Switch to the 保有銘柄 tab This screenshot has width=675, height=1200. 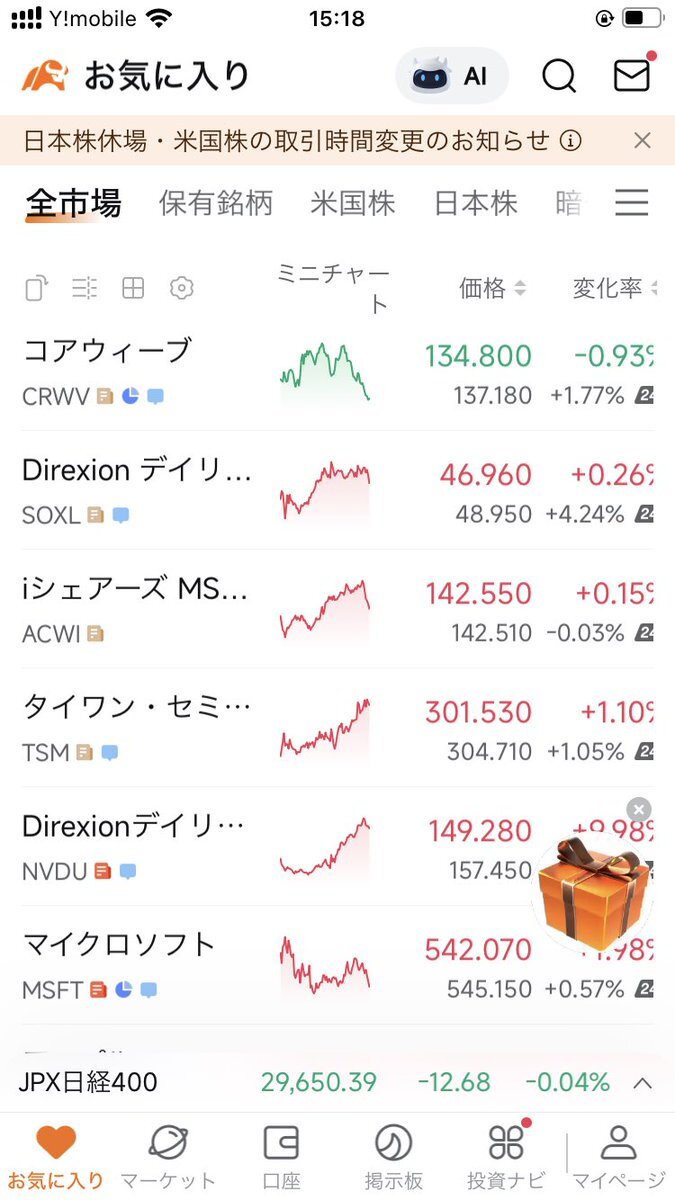pyautogui.click(x=215, y=204)
